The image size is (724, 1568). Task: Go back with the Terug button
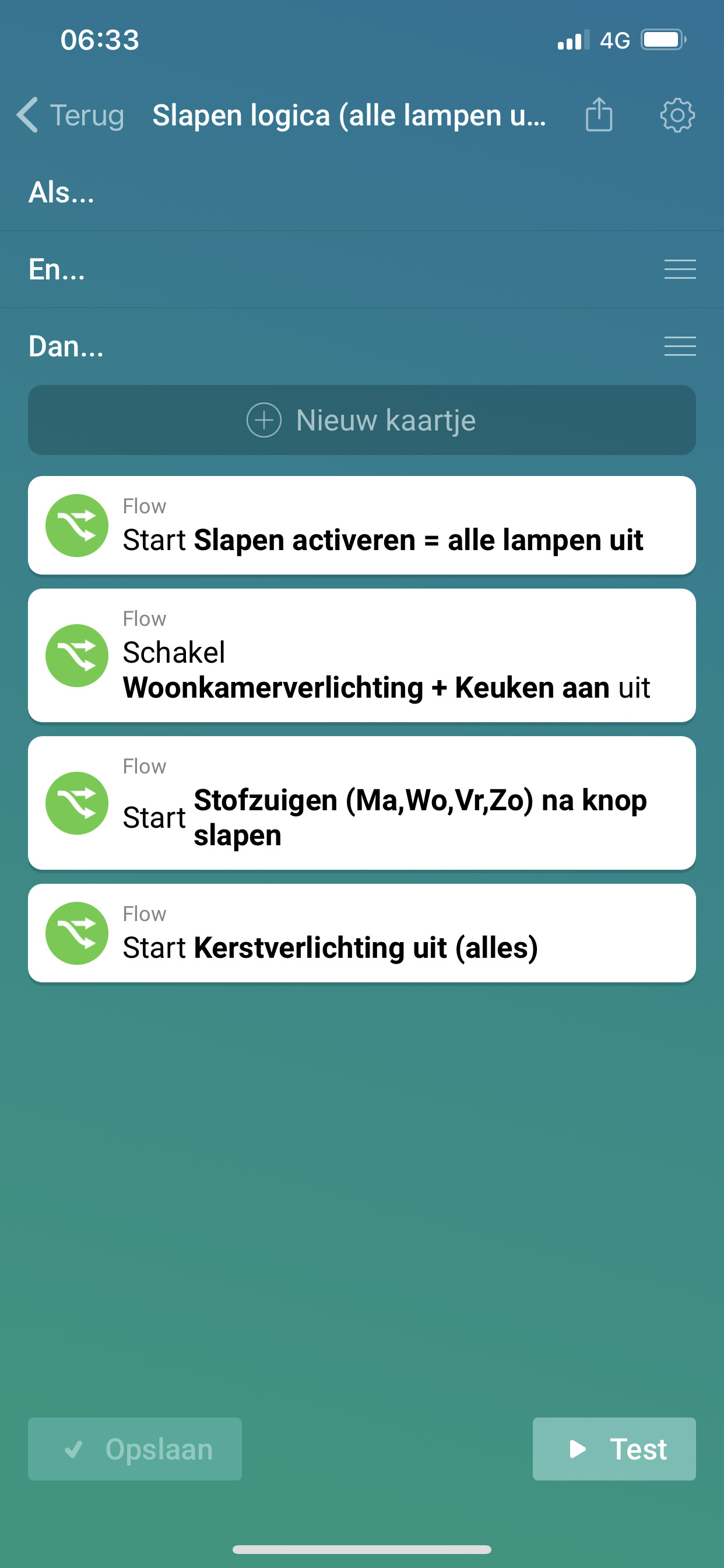click(x=71, y=115)
